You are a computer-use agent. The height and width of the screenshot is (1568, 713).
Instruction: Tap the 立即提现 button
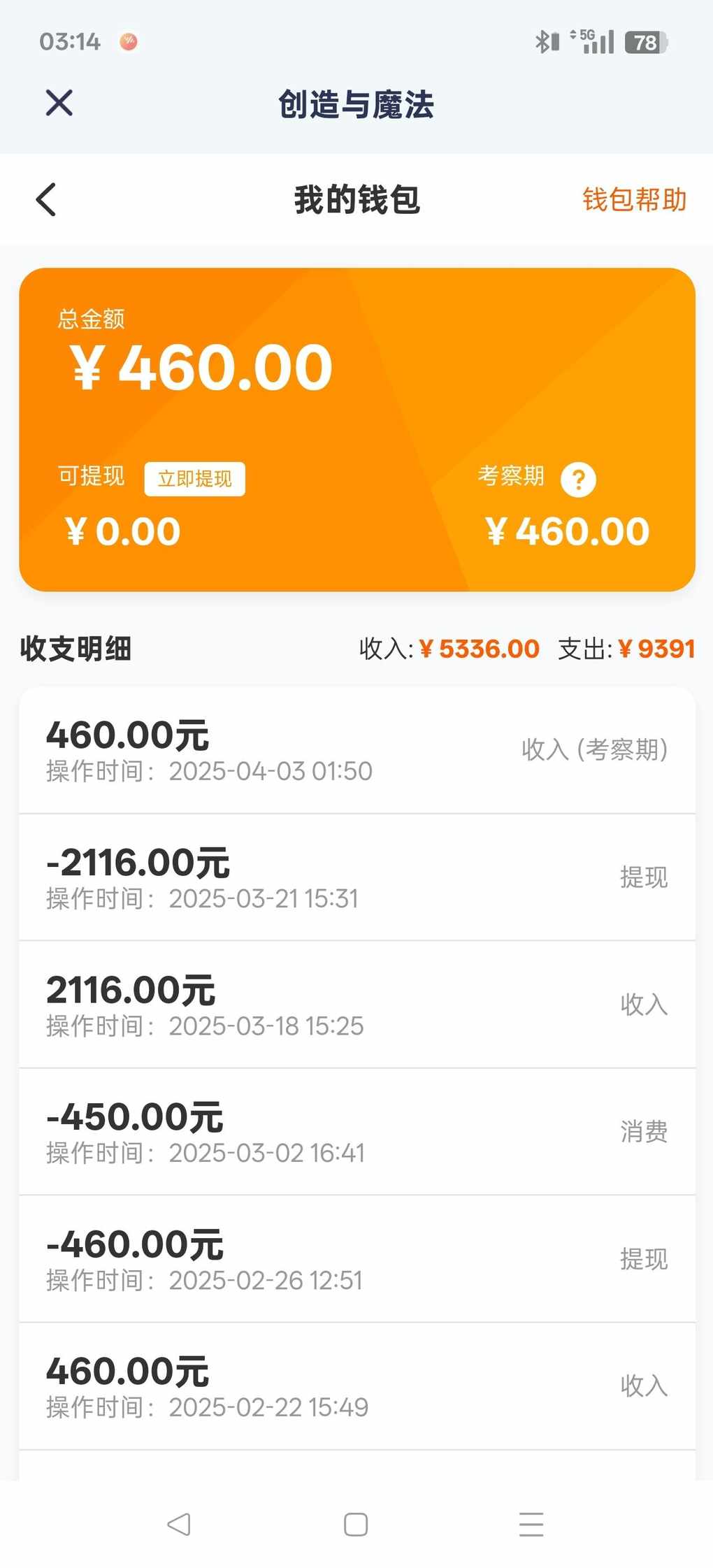point(195,479)
